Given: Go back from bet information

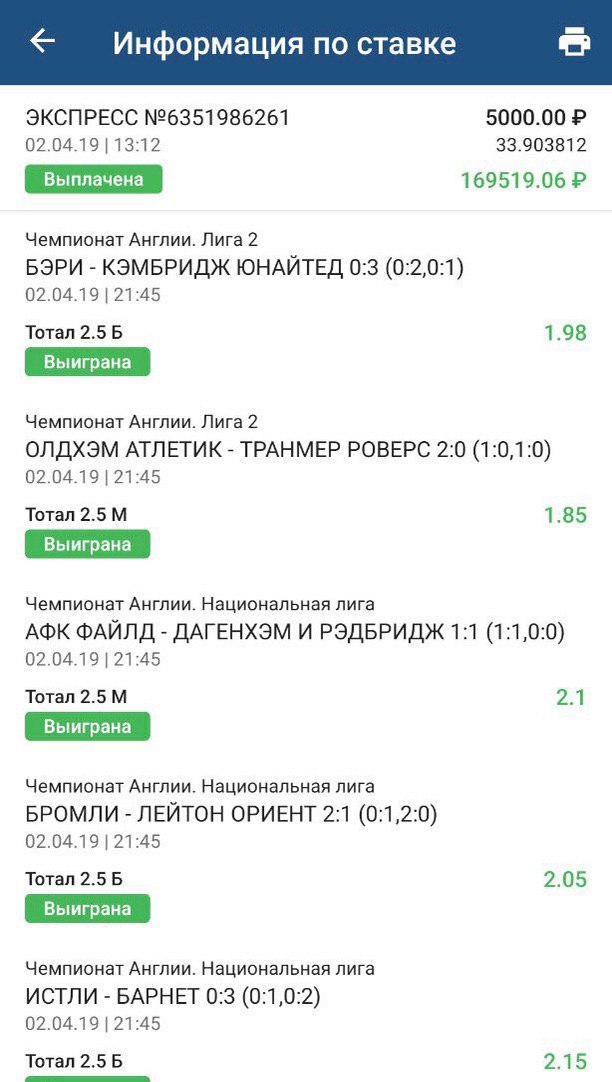Looking at the screenshot, I should tap(42, 41).
